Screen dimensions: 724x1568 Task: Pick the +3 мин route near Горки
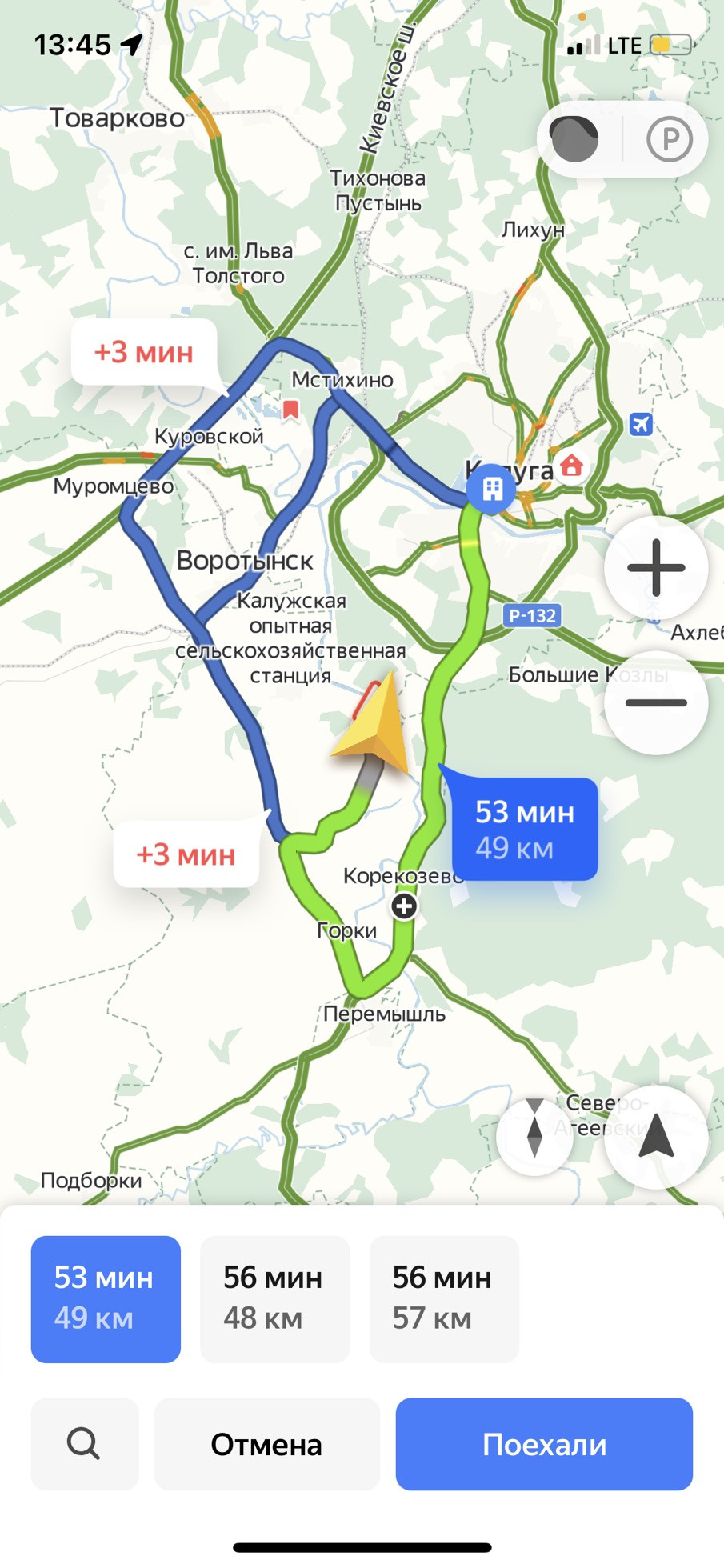tap(186, 854)
